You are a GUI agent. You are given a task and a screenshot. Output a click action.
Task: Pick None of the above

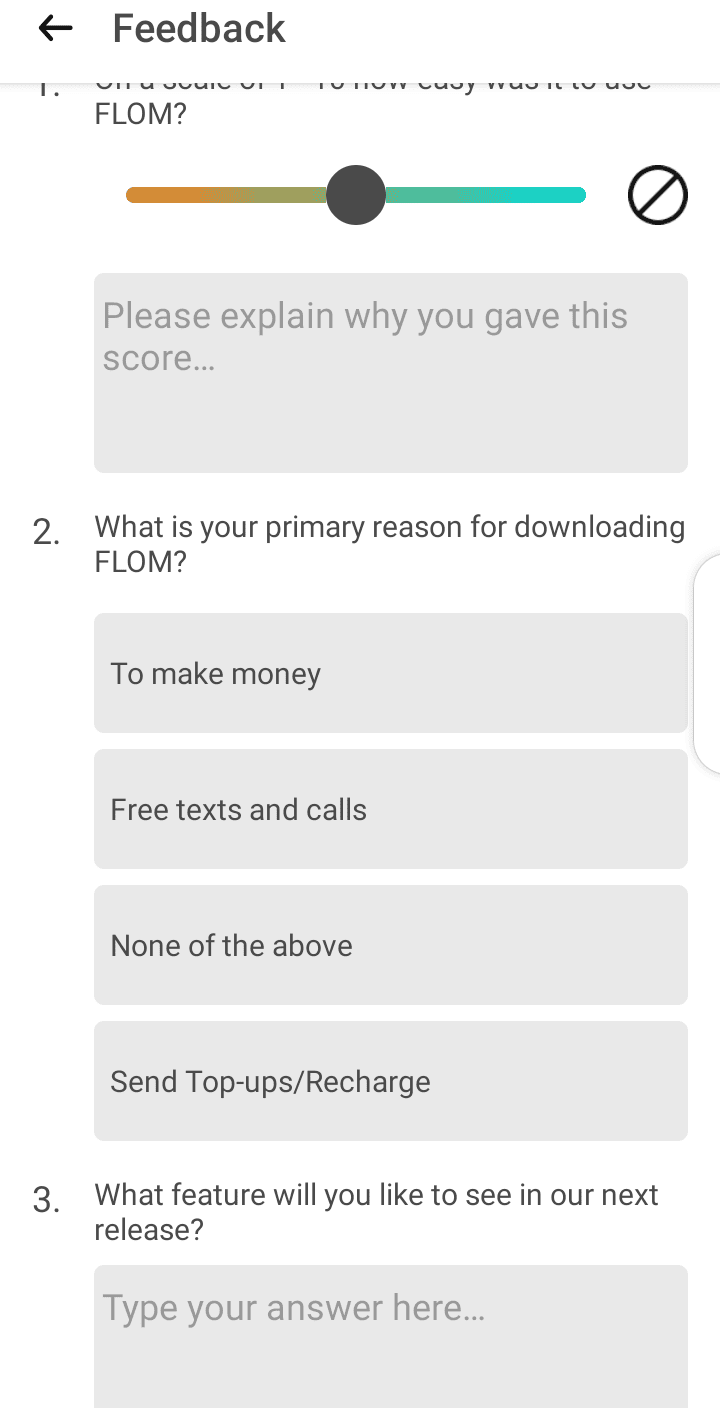pyautogui.click(x=391, y=945)
